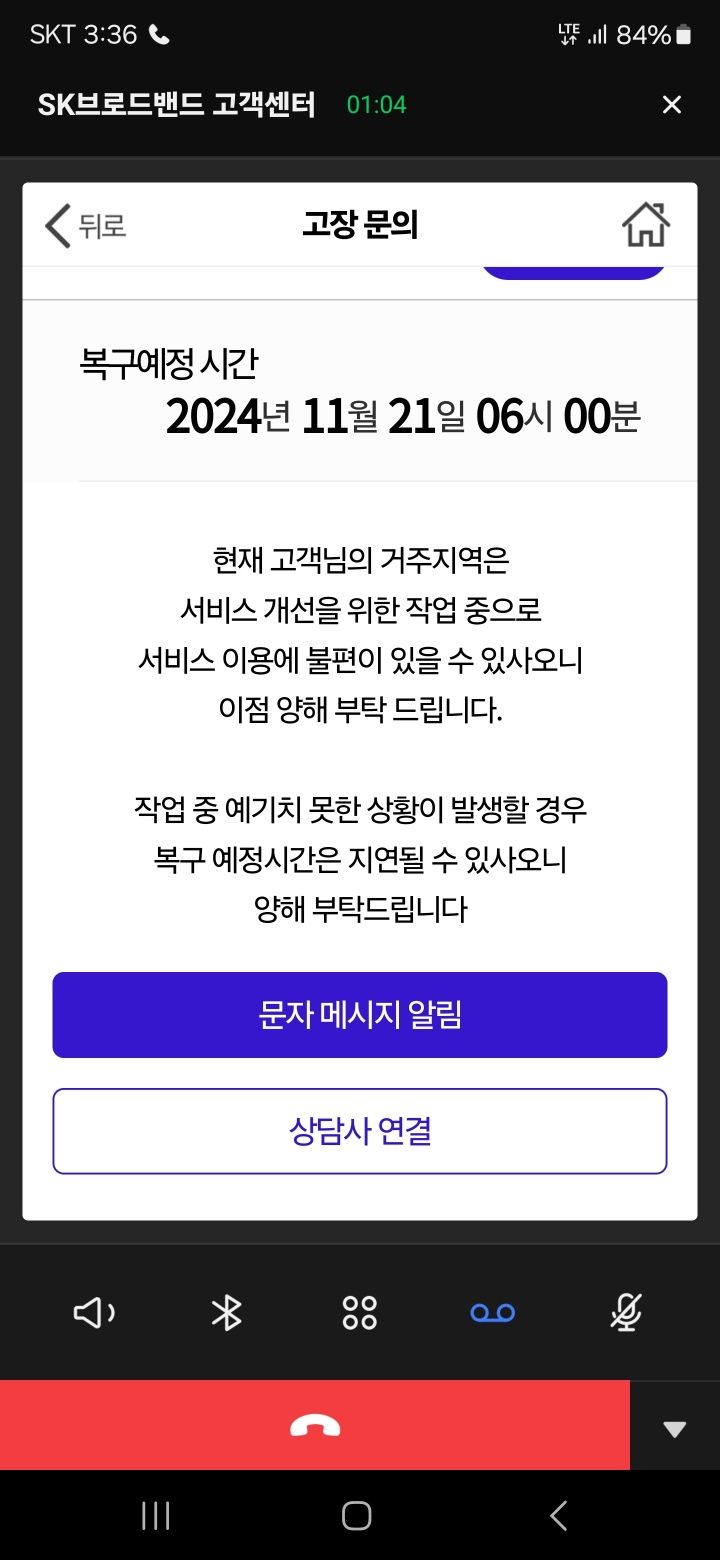Go back using the 뒤로 arrow
Viewport: 720px width, 1560px height.
pyautogui.click(x=84, y=226)
